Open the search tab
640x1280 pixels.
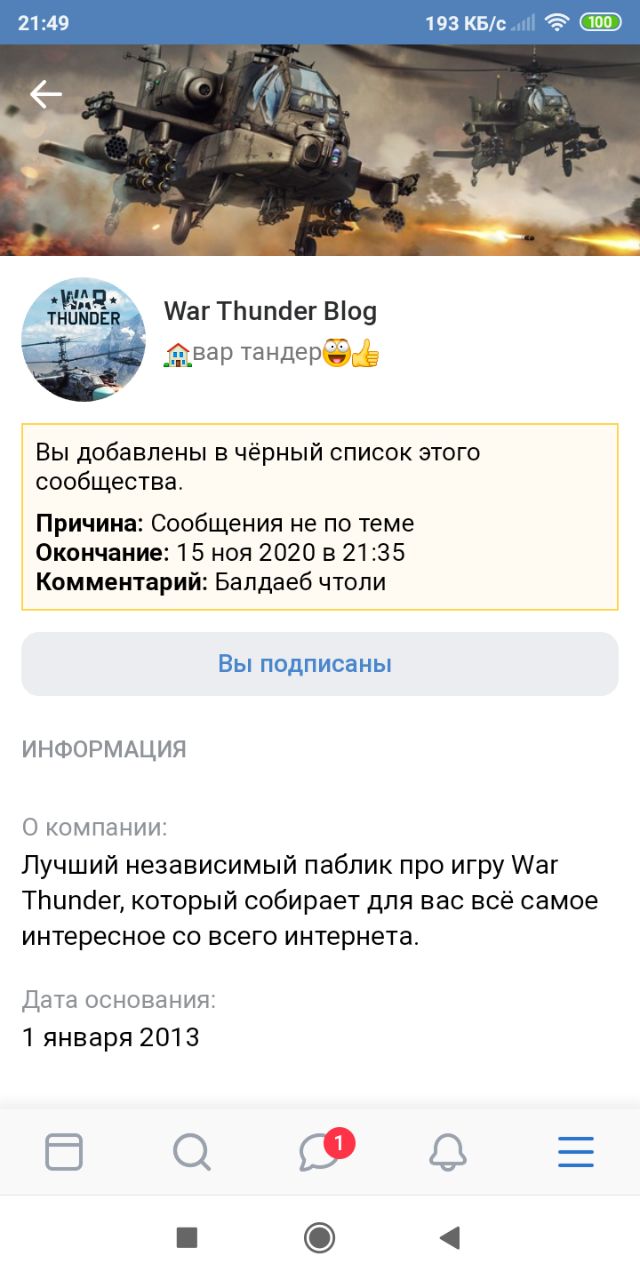[192, 1152]
